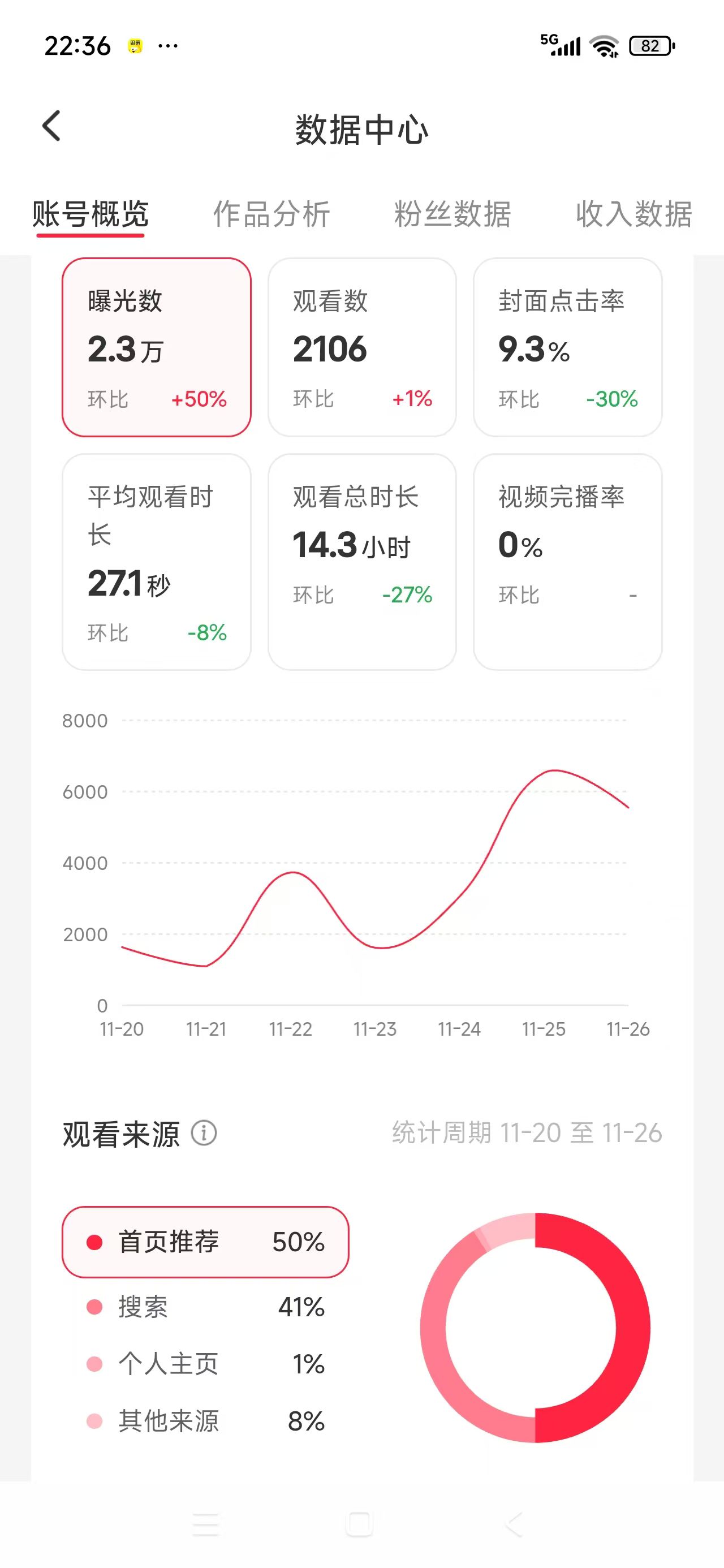Select the 个人主页 source row
Viewport: 724px width, 1568px height.
[205, 1363]
